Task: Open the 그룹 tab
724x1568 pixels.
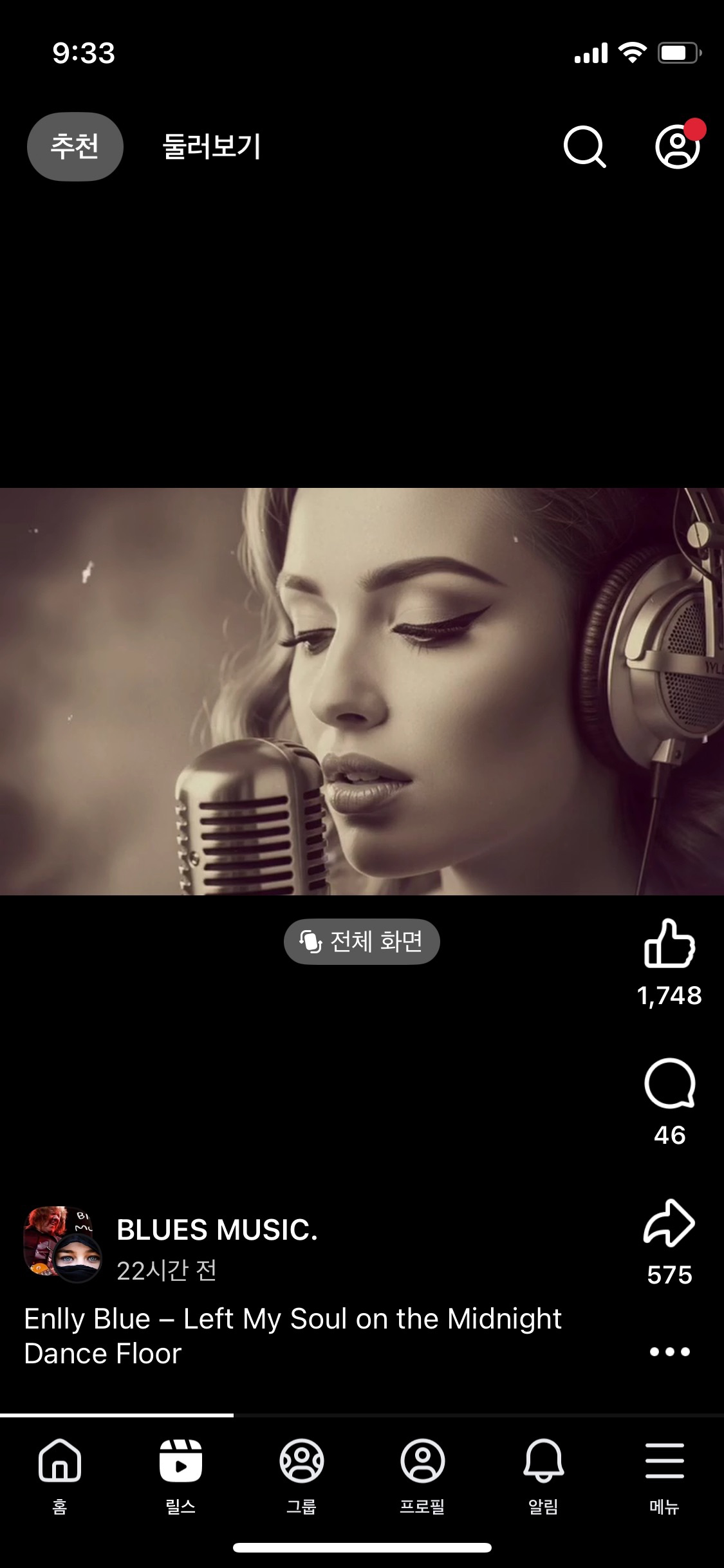Action: (301, 1474)
